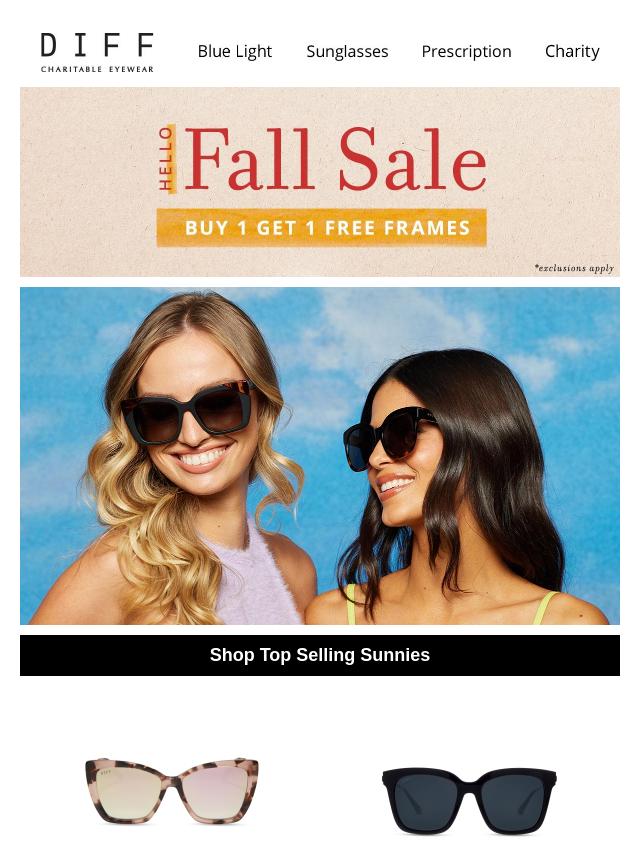Open the two women sunglasses photo
Viewport: 640px width, 854px height.
point(320,456)
